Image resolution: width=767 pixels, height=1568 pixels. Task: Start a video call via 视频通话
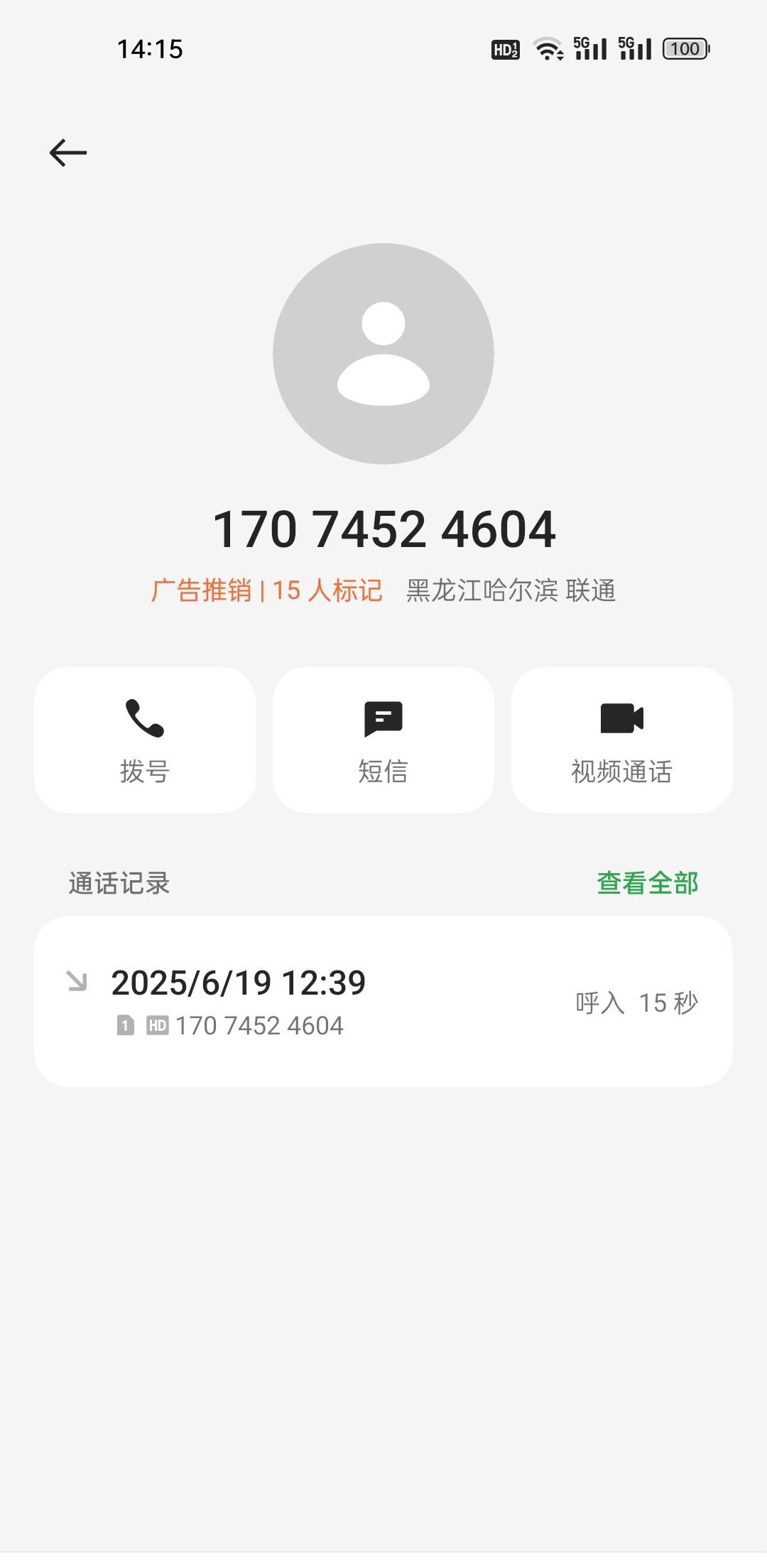[x=621, y=740]
